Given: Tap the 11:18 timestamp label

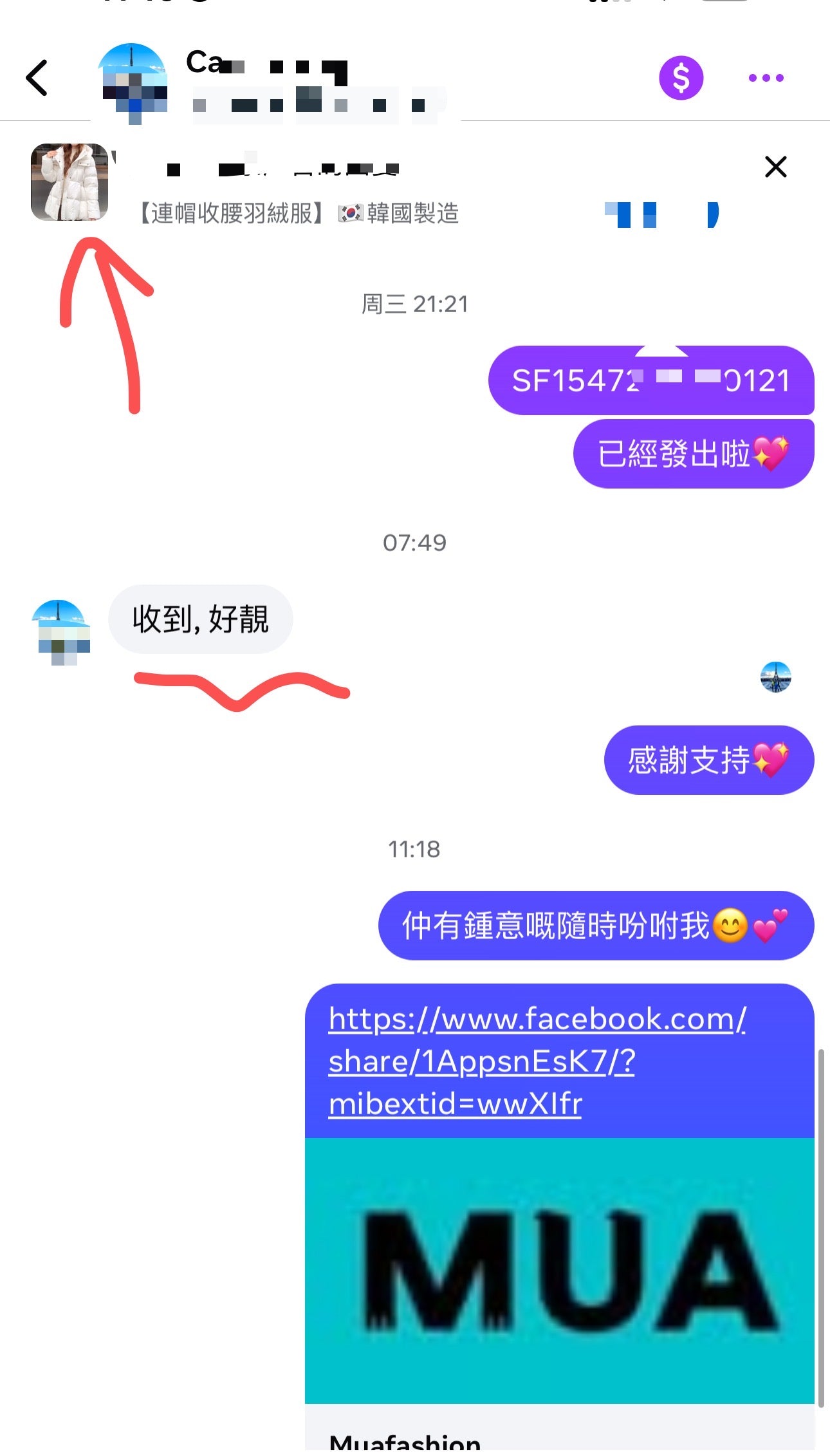Looking at the screenshot, I should coord(415,849).
